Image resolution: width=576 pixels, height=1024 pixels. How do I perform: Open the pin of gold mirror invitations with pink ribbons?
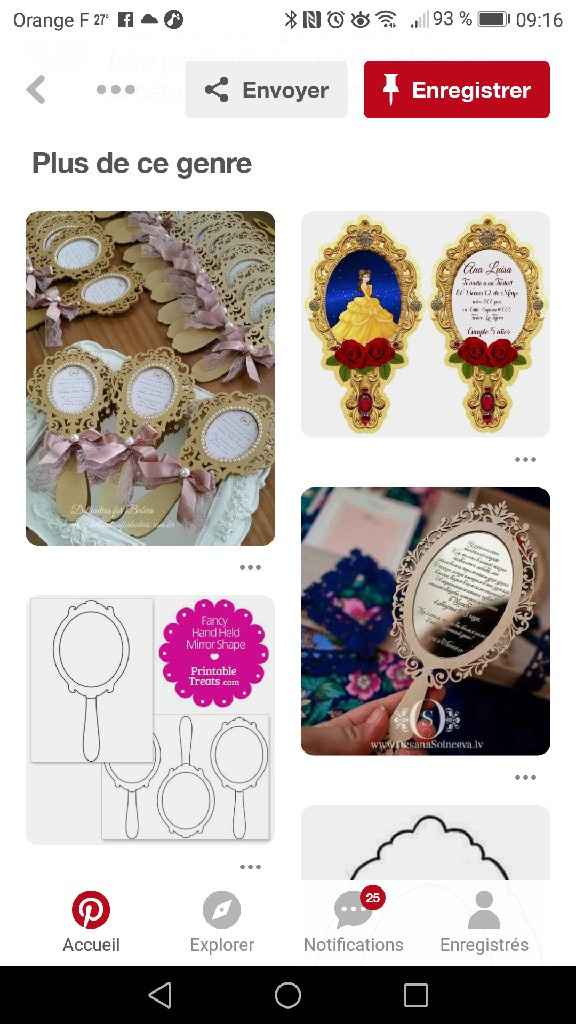tap(150, 378)
